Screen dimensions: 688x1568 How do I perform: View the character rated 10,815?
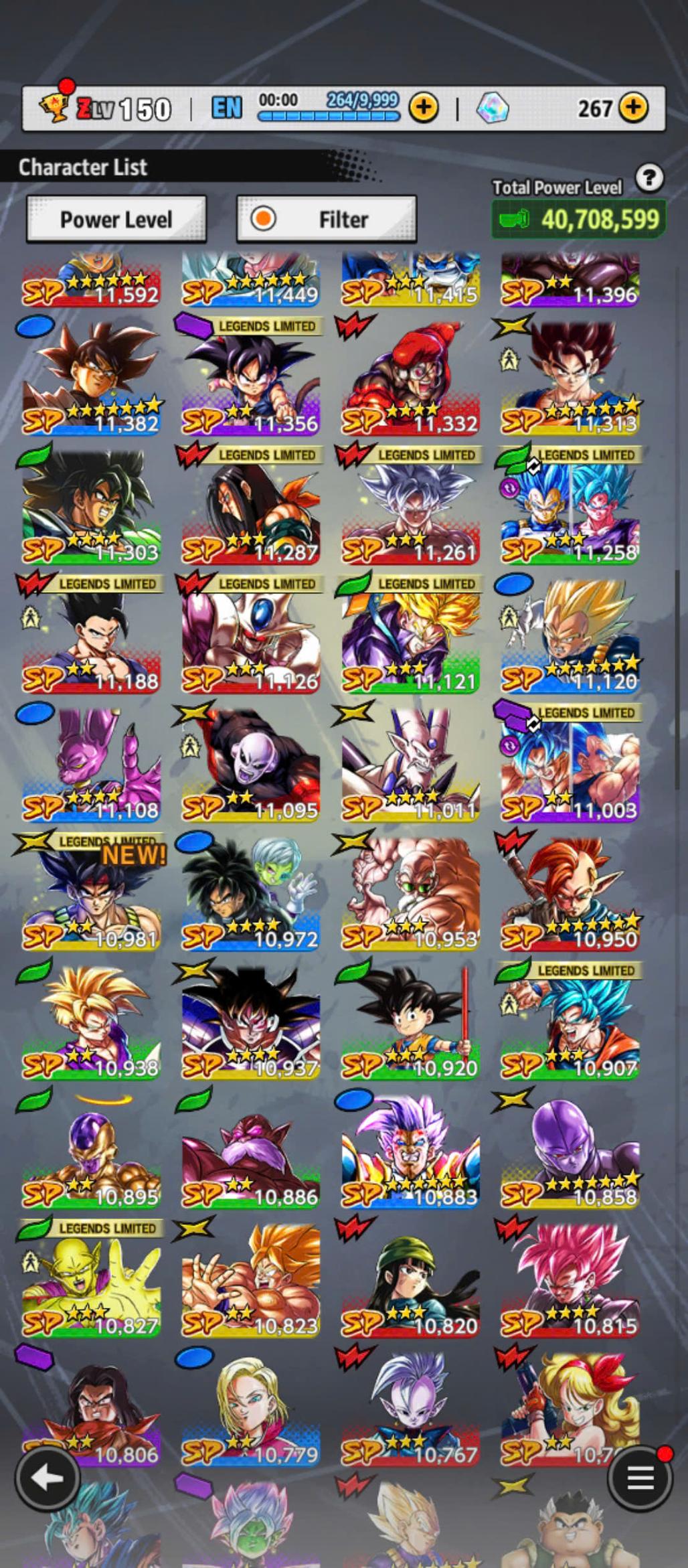[x=570, y=1280]
